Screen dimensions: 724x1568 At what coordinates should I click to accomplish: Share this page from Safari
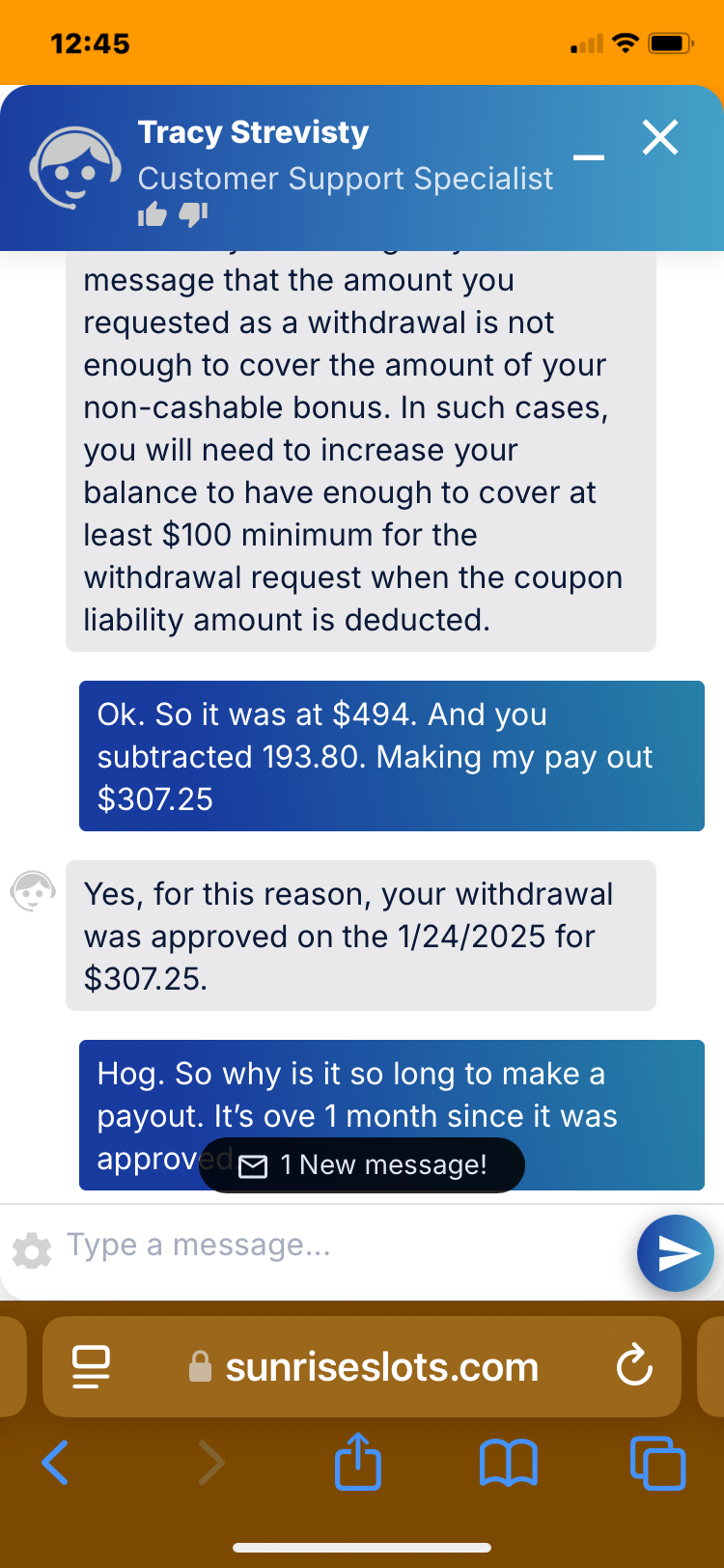click(x=358, y=1463)
